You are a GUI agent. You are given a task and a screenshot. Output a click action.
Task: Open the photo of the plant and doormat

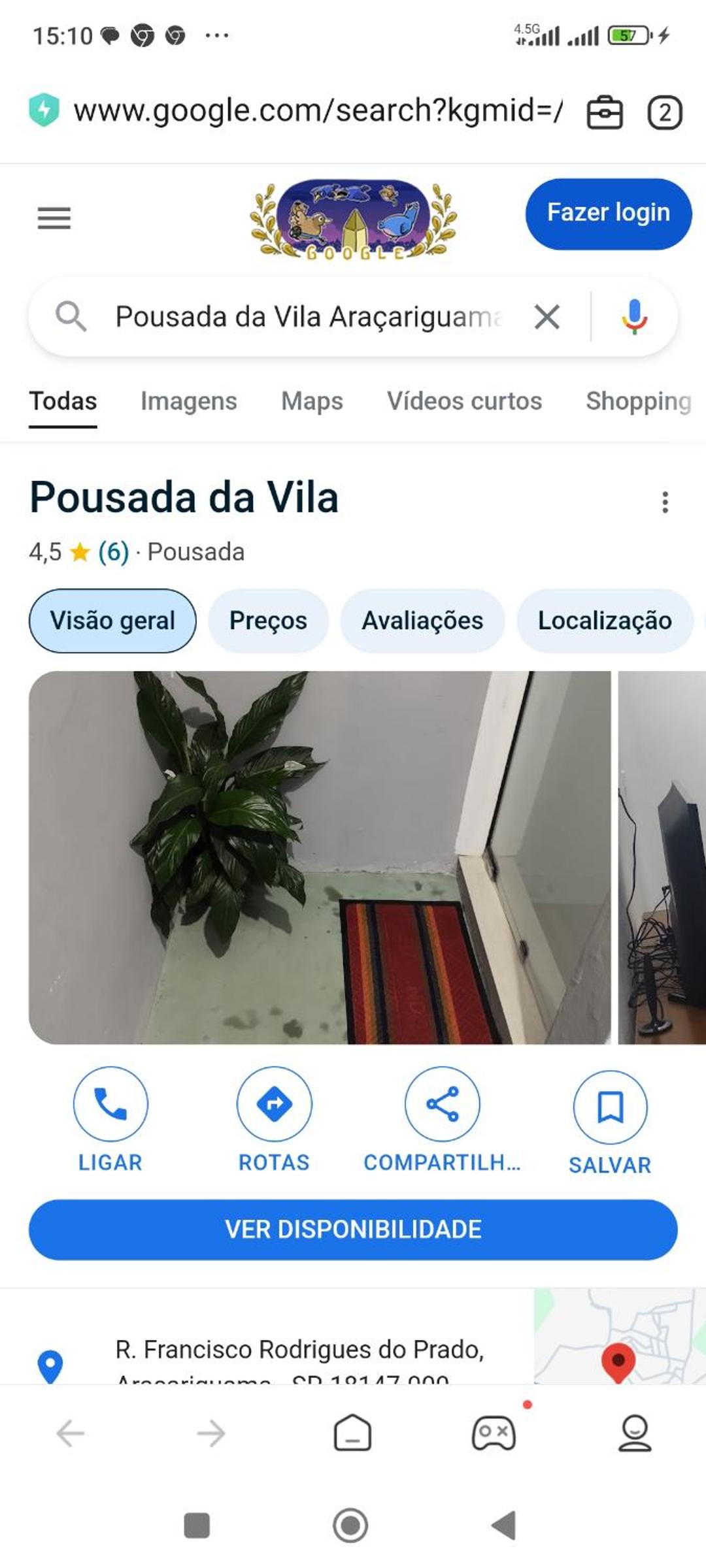(x=320, y=857)
